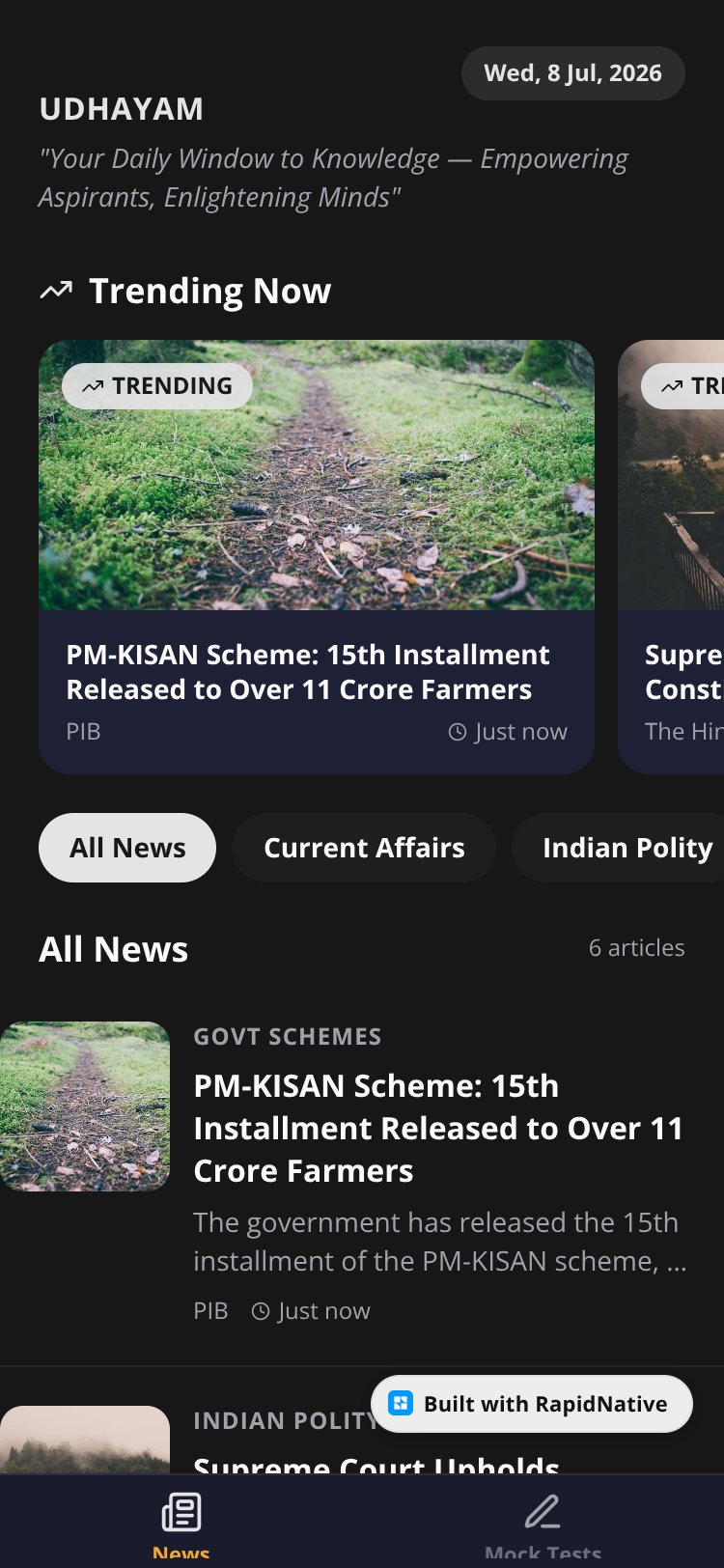This screenshot has width=724, height=1568.
Task: Open the trending PM-KISAN Scheme card
Action: 317,556
